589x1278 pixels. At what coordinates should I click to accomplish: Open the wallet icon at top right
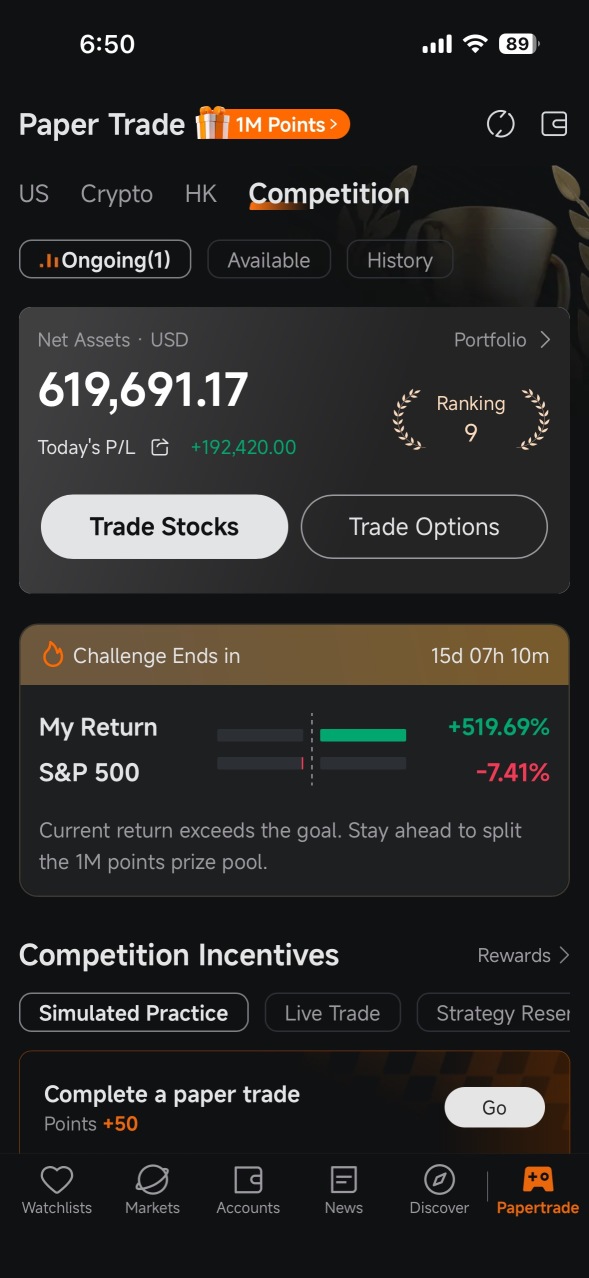click(553, 124)
